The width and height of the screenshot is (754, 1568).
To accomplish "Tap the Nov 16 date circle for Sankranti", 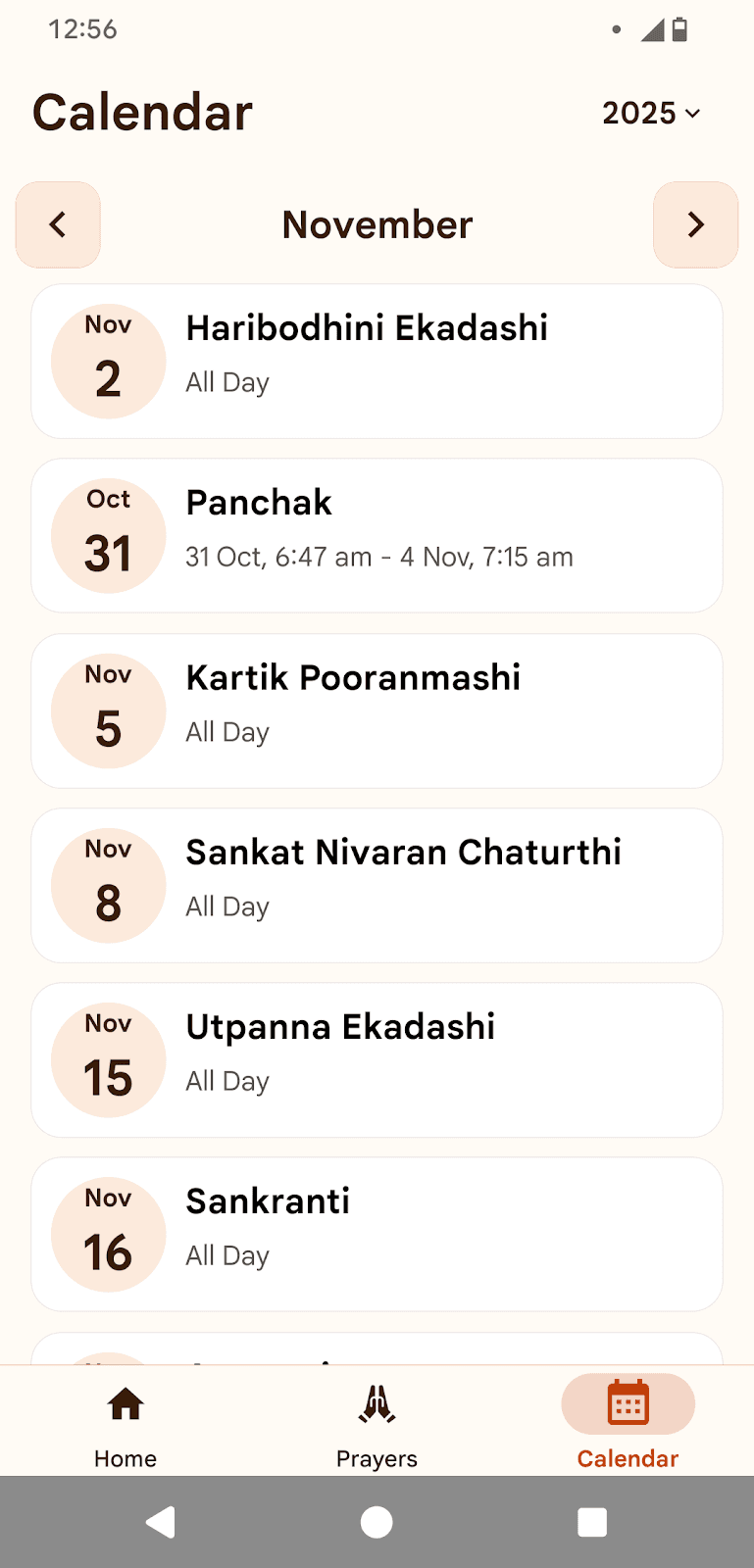I will [107, 1233].
